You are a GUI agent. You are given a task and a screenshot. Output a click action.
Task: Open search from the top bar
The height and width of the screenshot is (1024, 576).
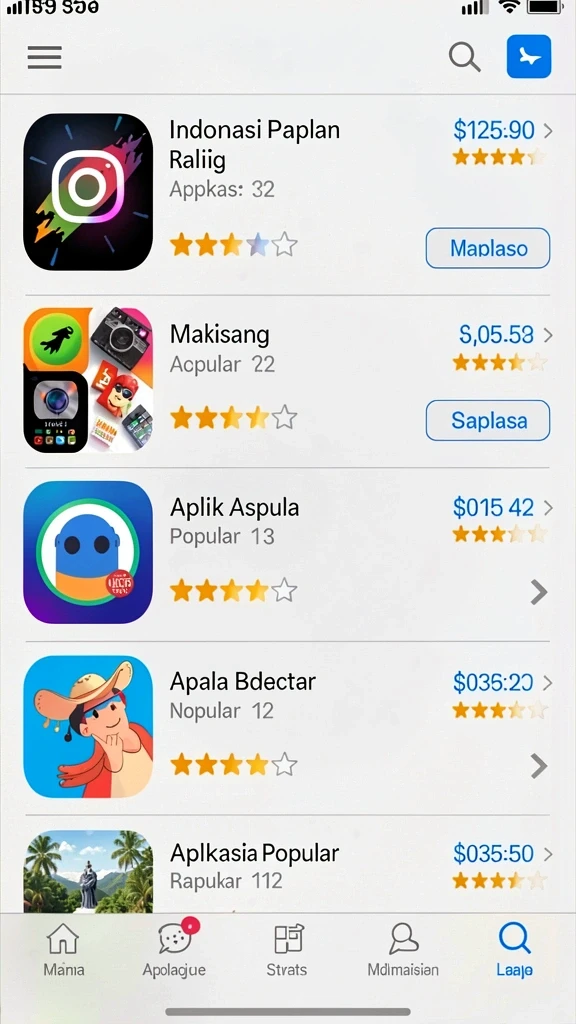coord(464,57)
